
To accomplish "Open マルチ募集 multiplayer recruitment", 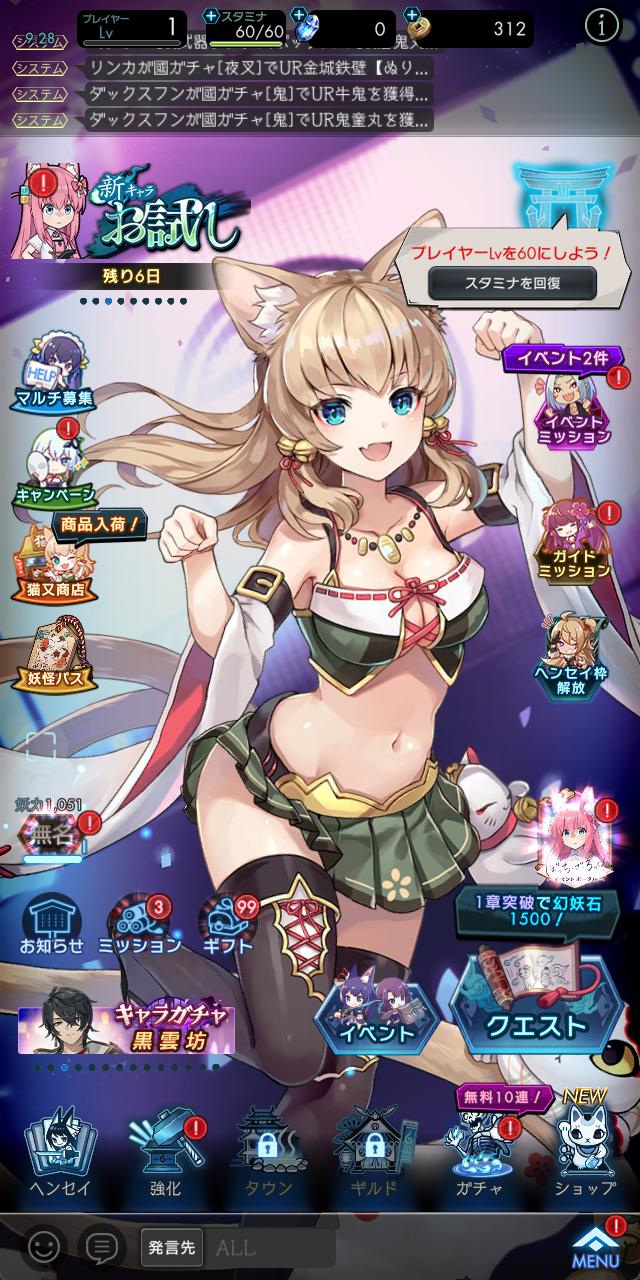I will pyautogui.click(x=55, y=372).
